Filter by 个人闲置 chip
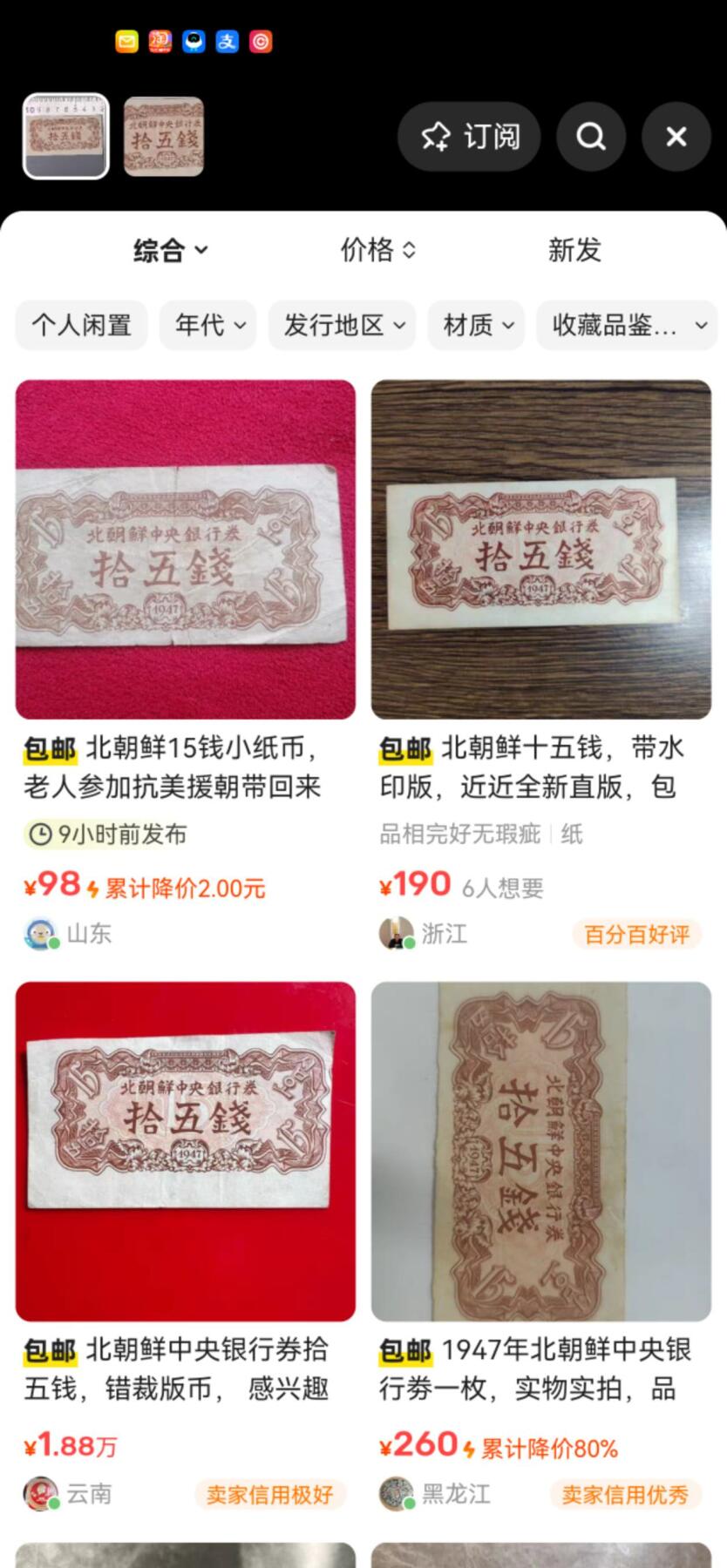Viewport: 727px width, 1568px height. pyautogui.click(x=82, y=325)
